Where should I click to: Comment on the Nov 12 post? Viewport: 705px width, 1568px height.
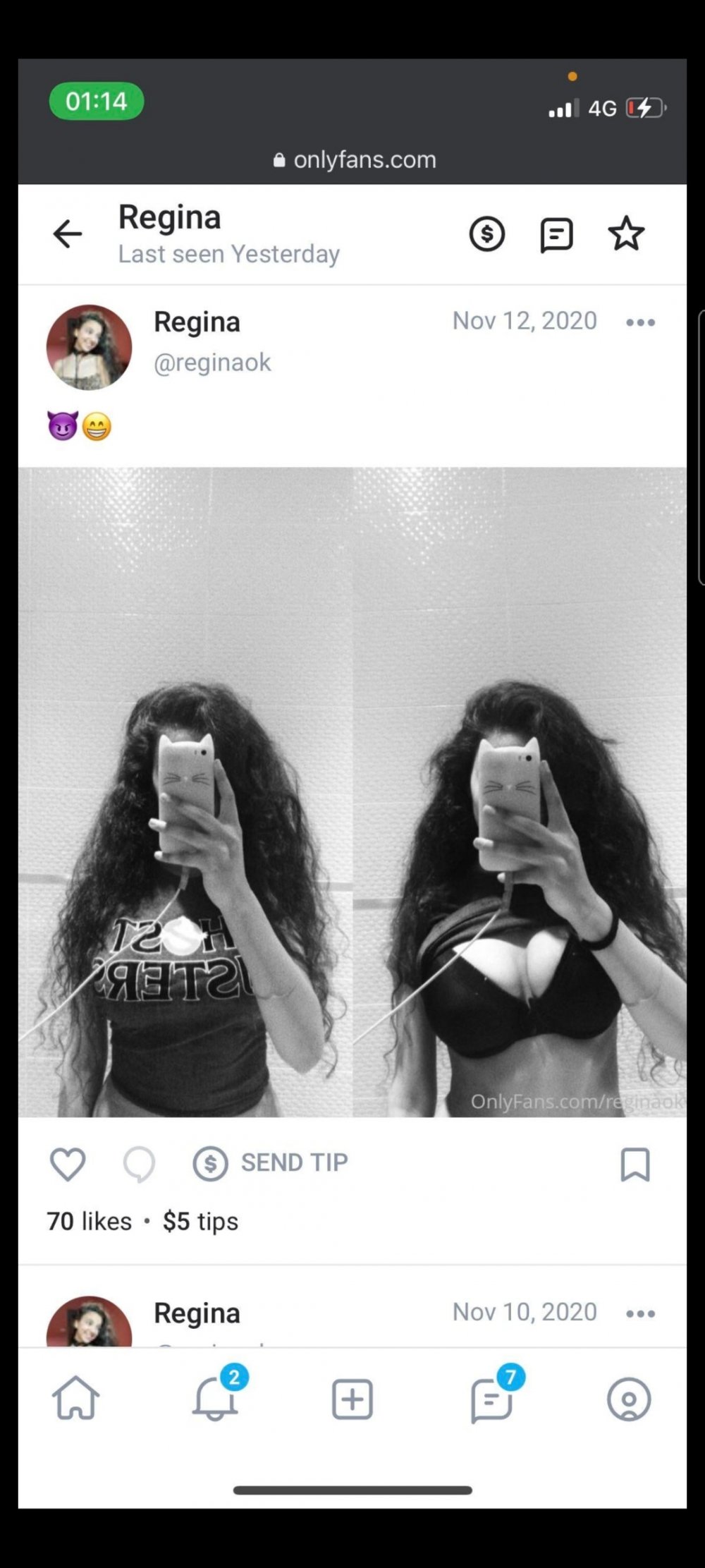click(139, 1163)
